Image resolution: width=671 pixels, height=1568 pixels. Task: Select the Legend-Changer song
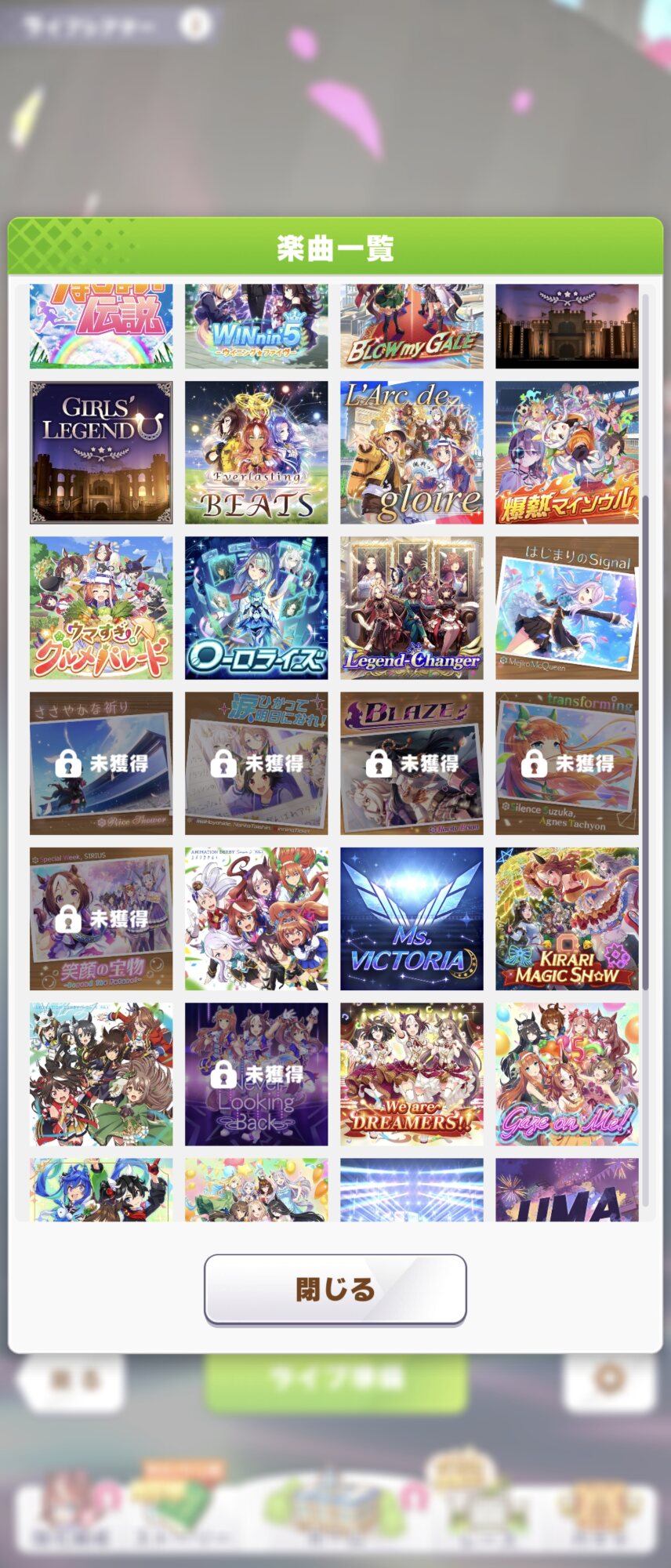tap(412, 608)
